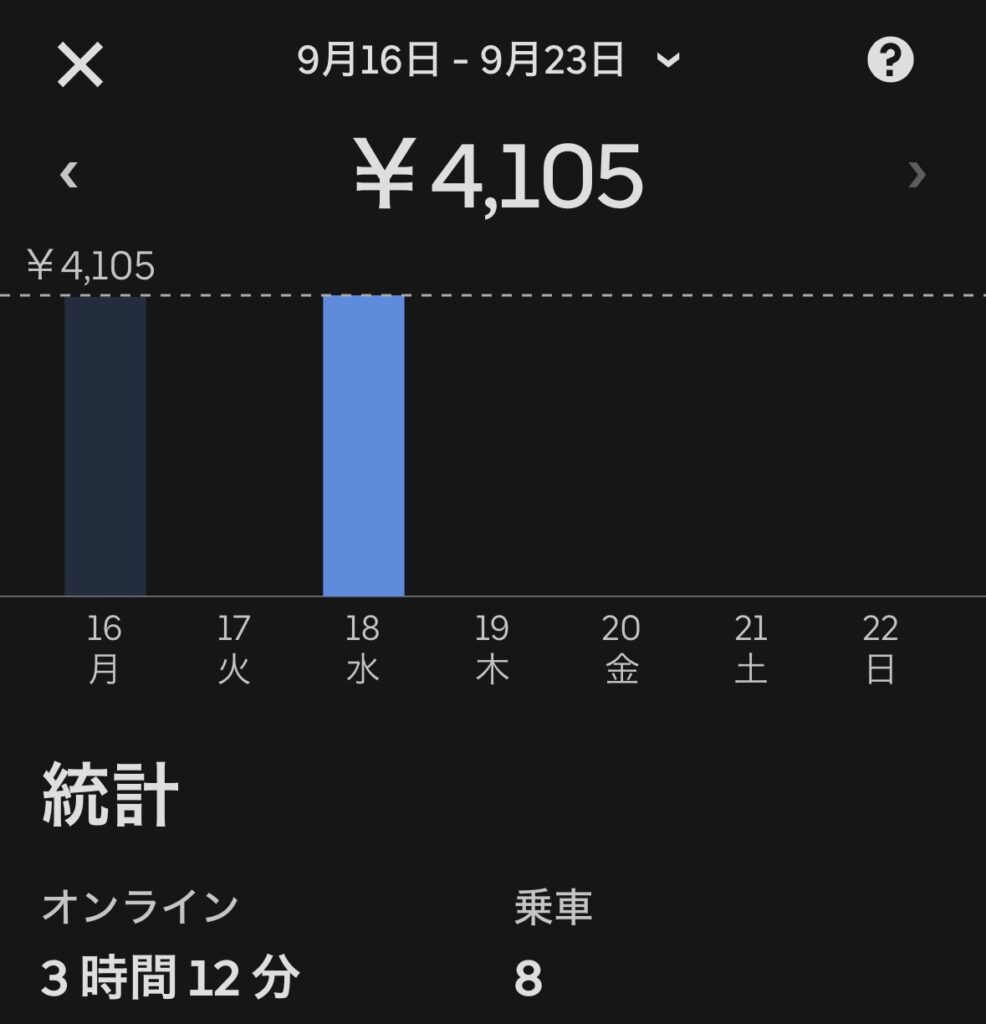The height and width of the screenshot is (1024, 986).
Task: Select the earnings bar for Monday the 16th
Action: [x=105, y=445]
